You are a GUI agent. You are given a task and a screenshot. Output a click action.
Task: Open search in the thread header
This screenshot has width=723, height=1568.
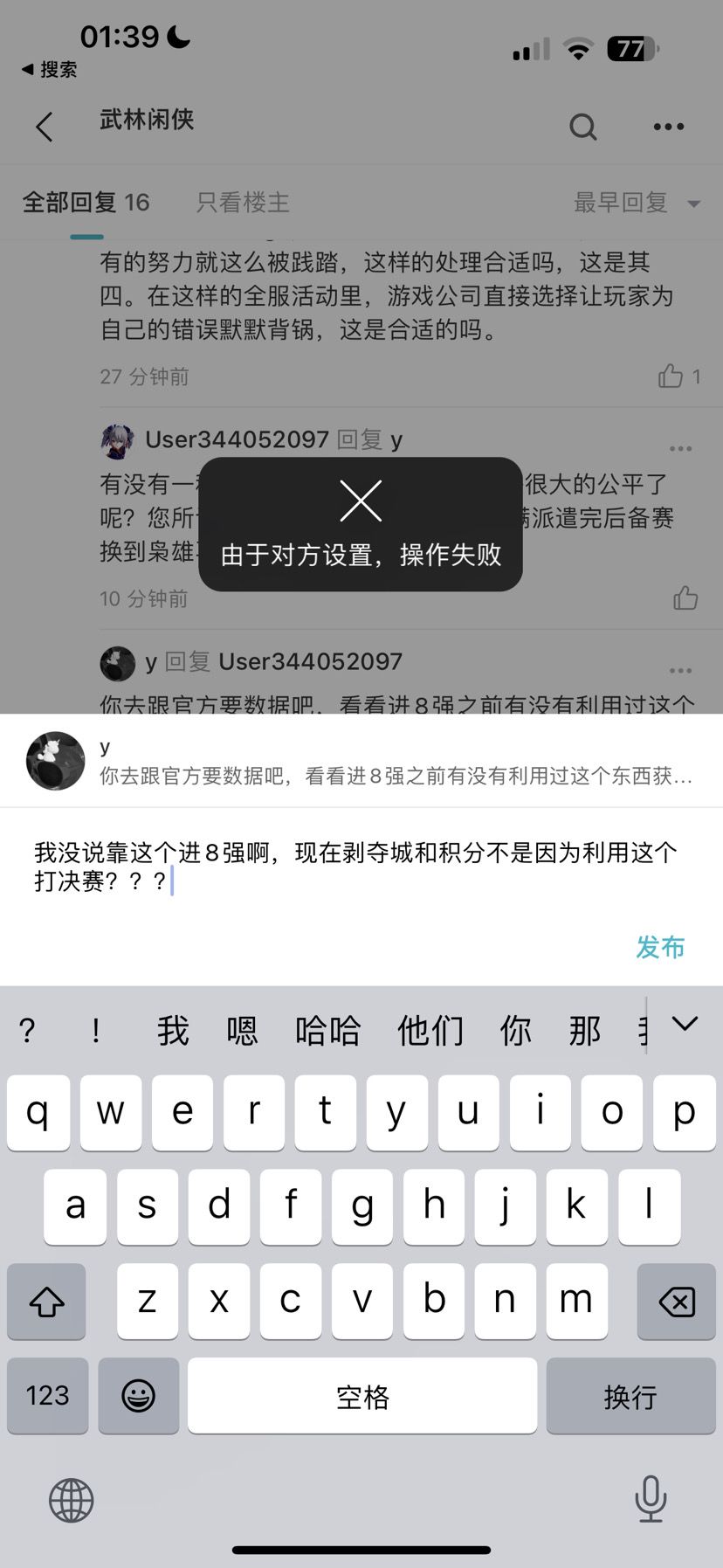583,128
